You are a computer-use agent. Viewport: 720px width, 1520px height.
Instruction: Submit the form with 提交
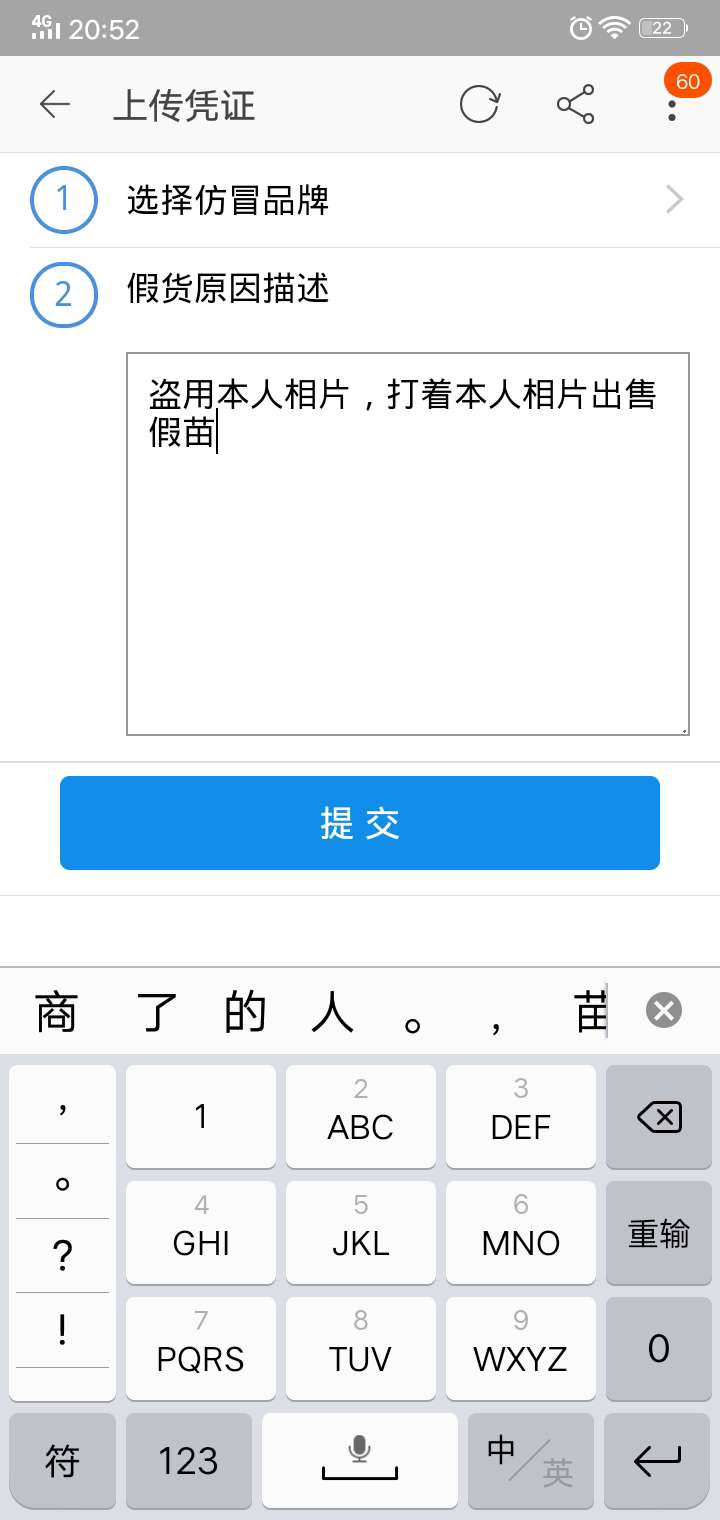tap(360, 823)
